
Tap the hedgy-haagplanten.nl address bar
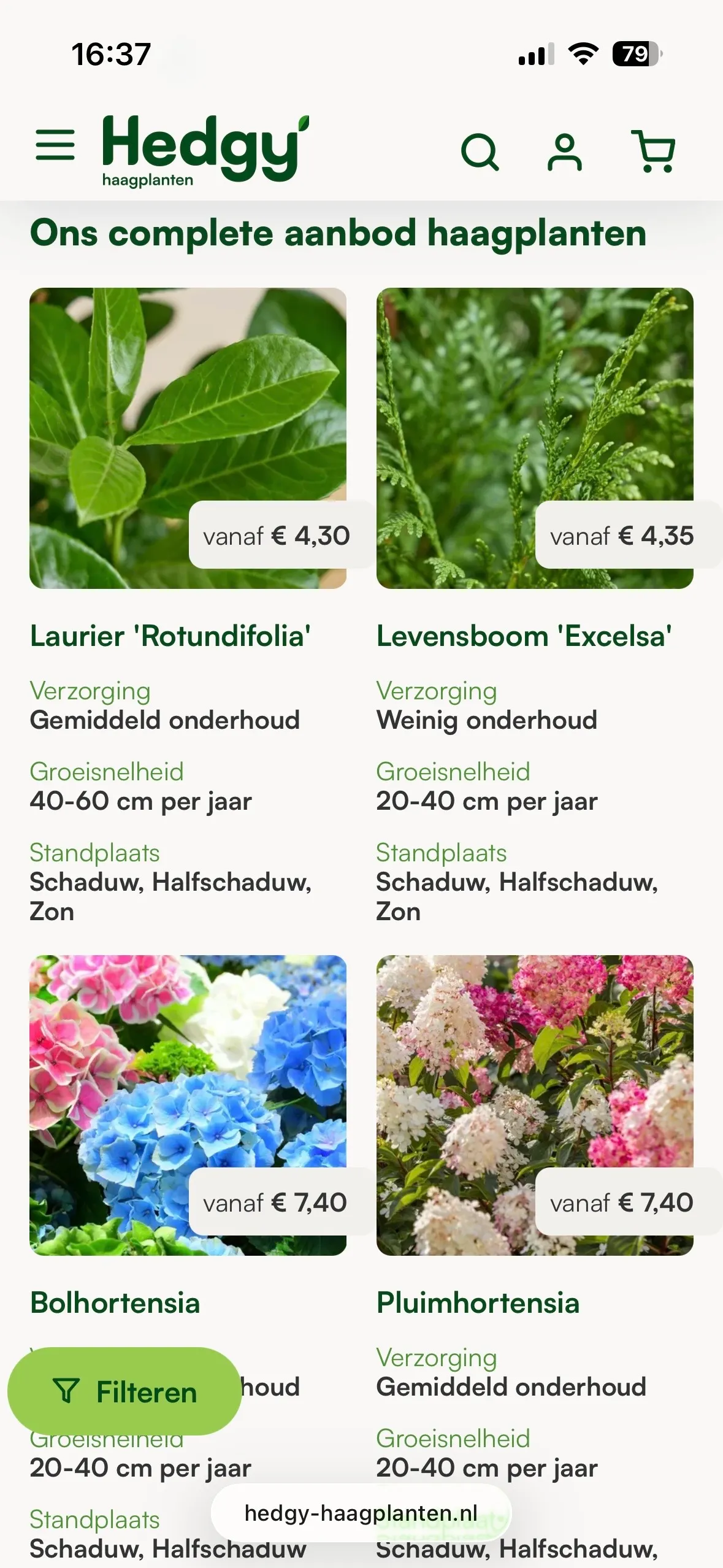tap(361, 1513)
